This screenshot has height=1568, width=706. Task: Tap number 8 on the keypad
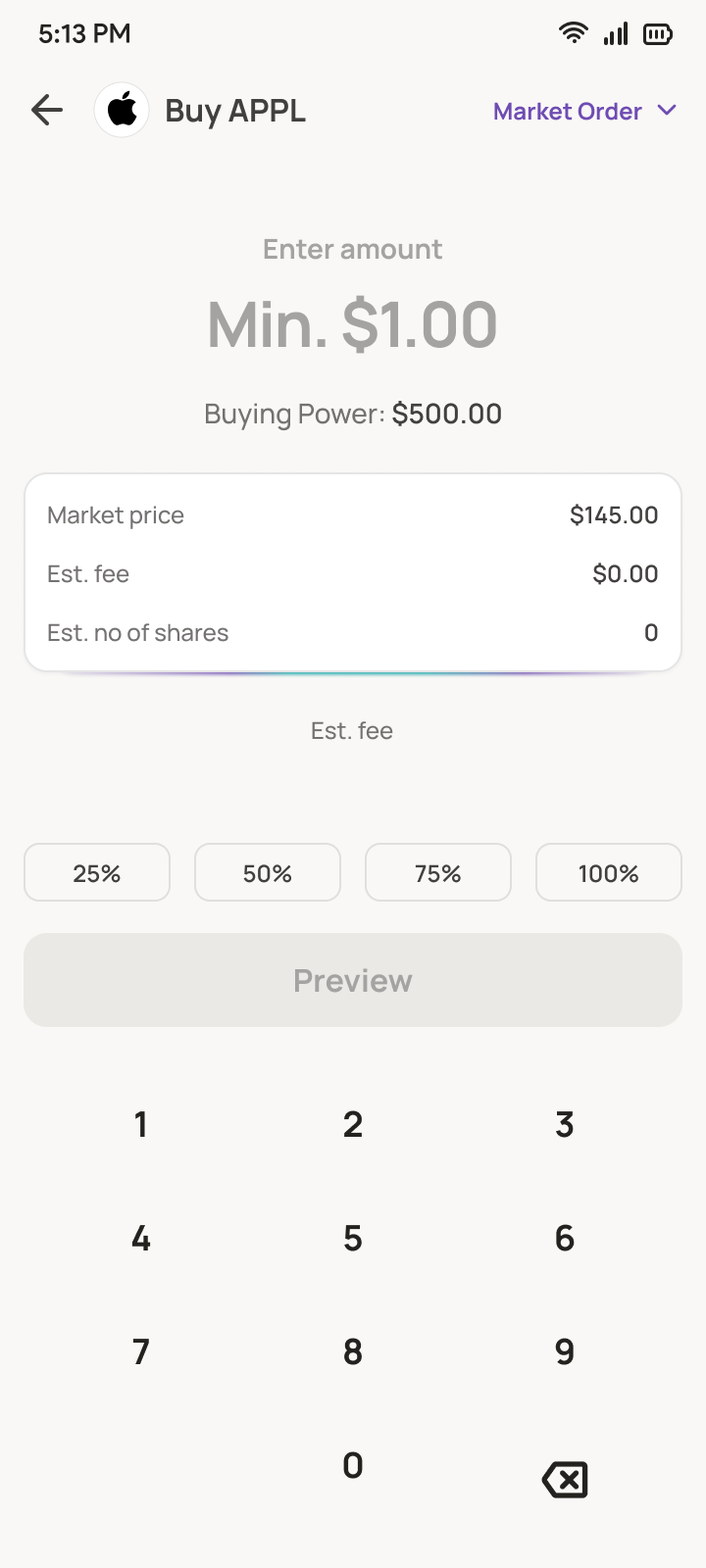tap(353, 1351)
